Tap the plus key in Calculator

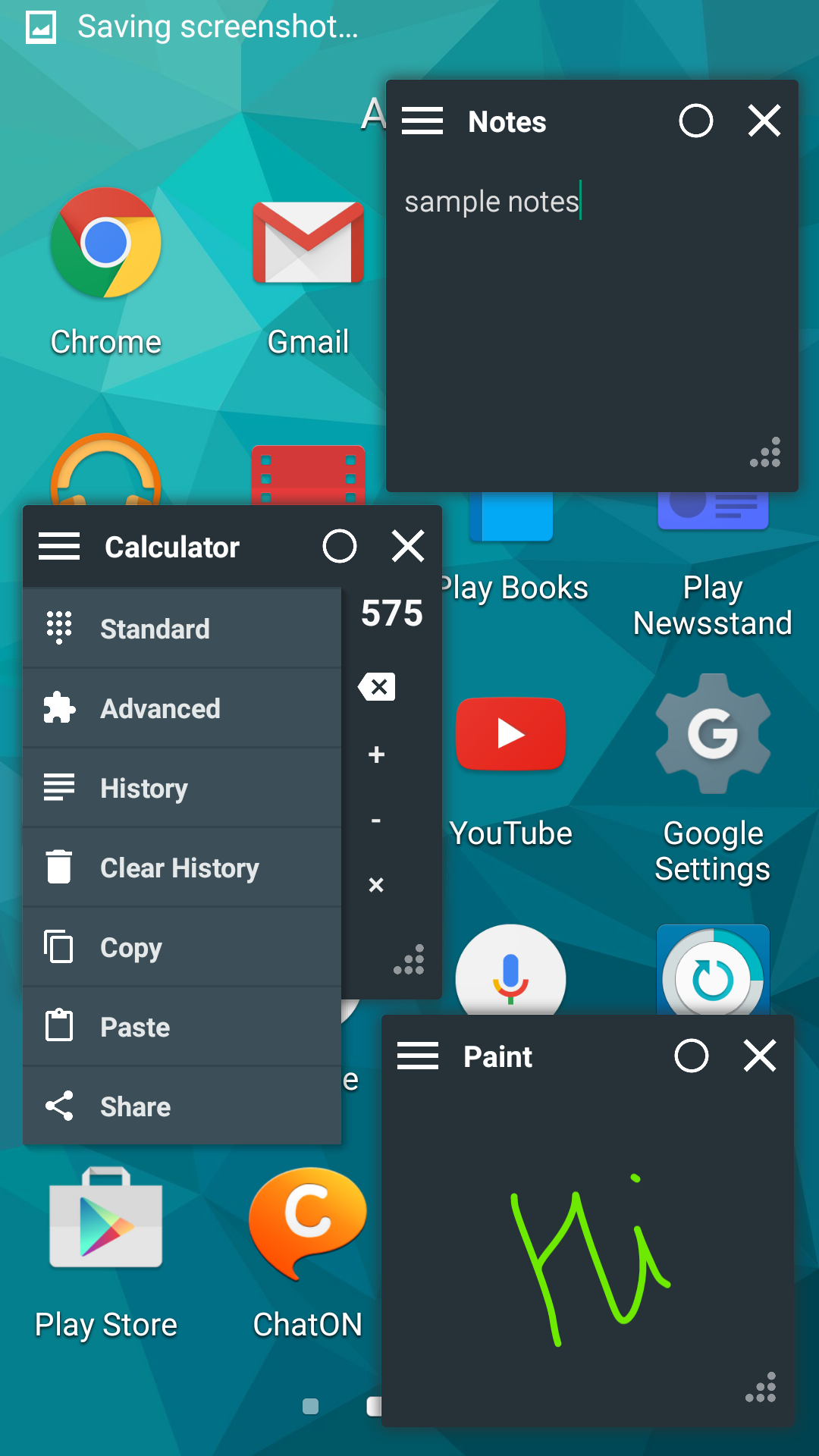[376, 755]
